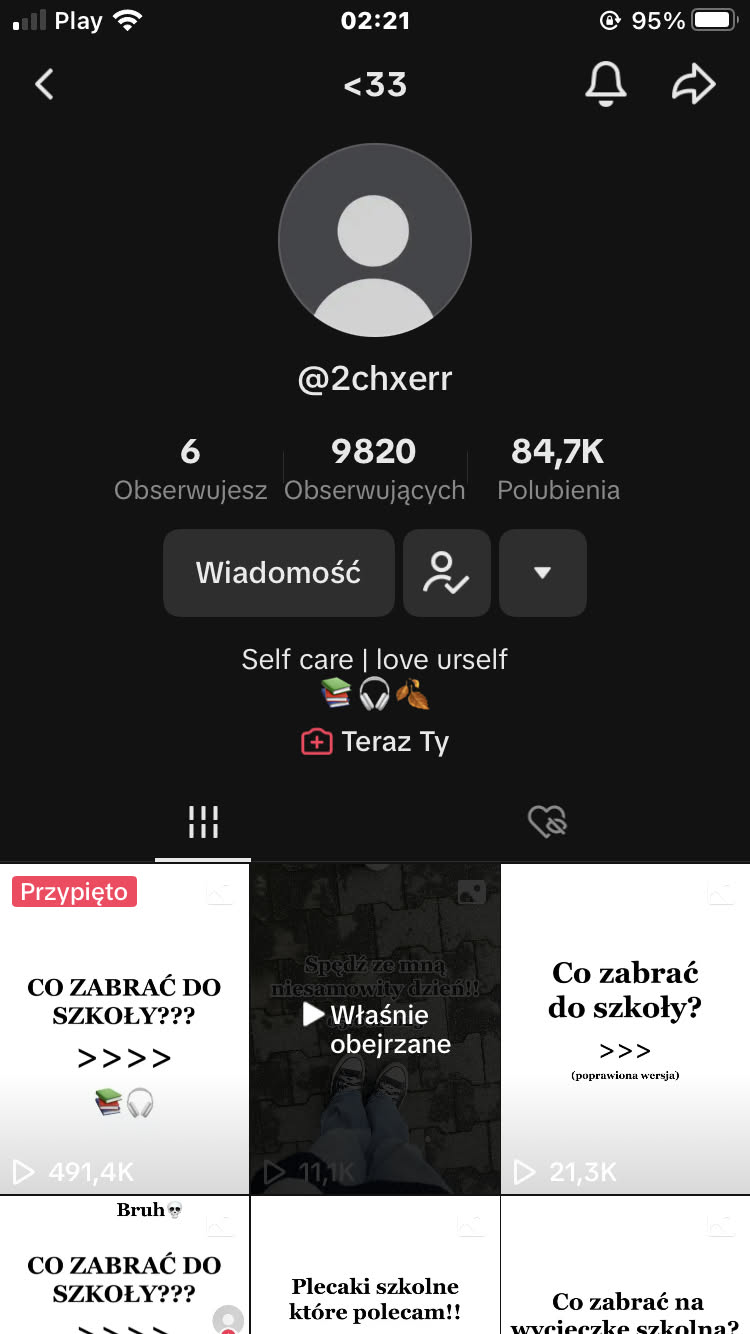The width and height of the screenshot is (750, 1334).
Task: Open the notifications bell for this profile
Action: [x=605, y=85]
